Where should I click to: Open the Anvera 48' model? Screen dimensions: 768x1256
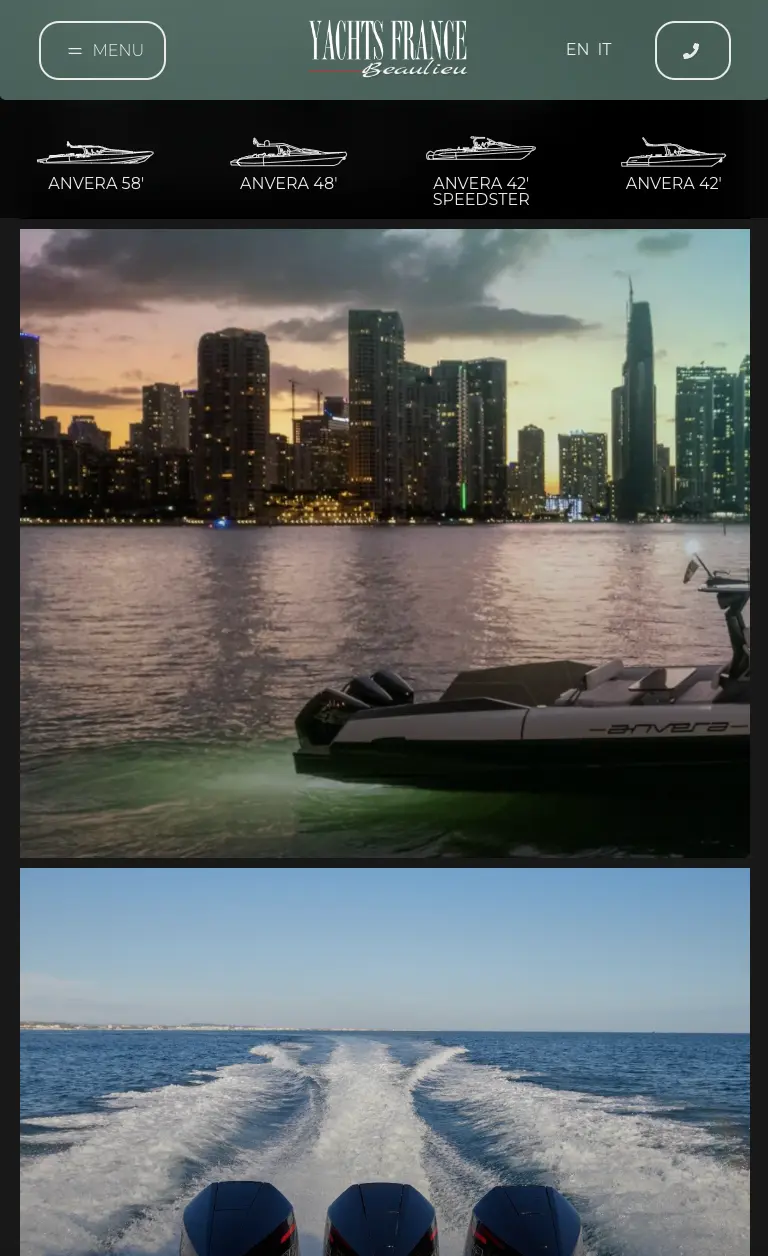(x=288, y=166)
